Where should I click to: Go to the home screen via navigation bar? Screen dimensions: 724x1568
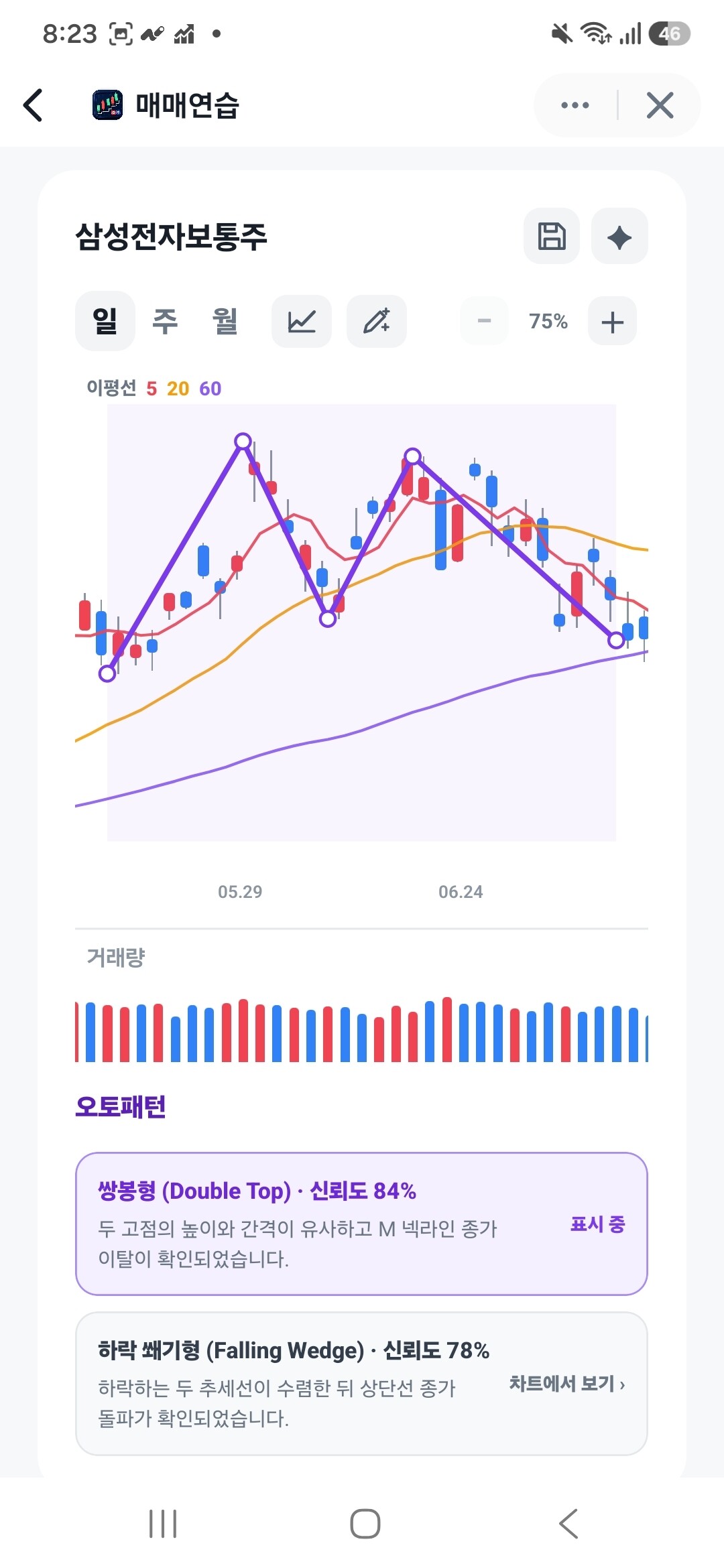pos(365,1524)
